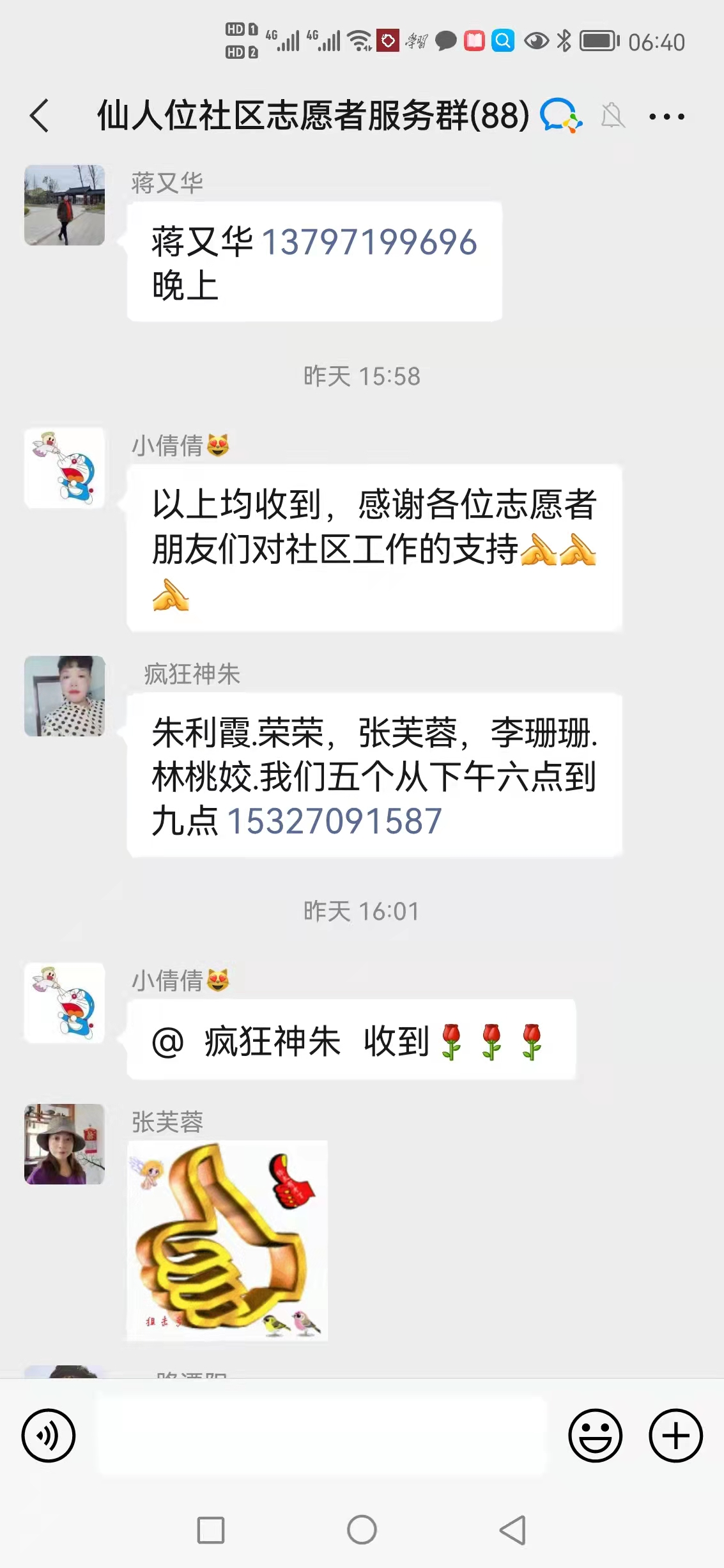Open the emoji sticker panel
The width and height of the screenshot is (724, 1568).
(595, 1435)
